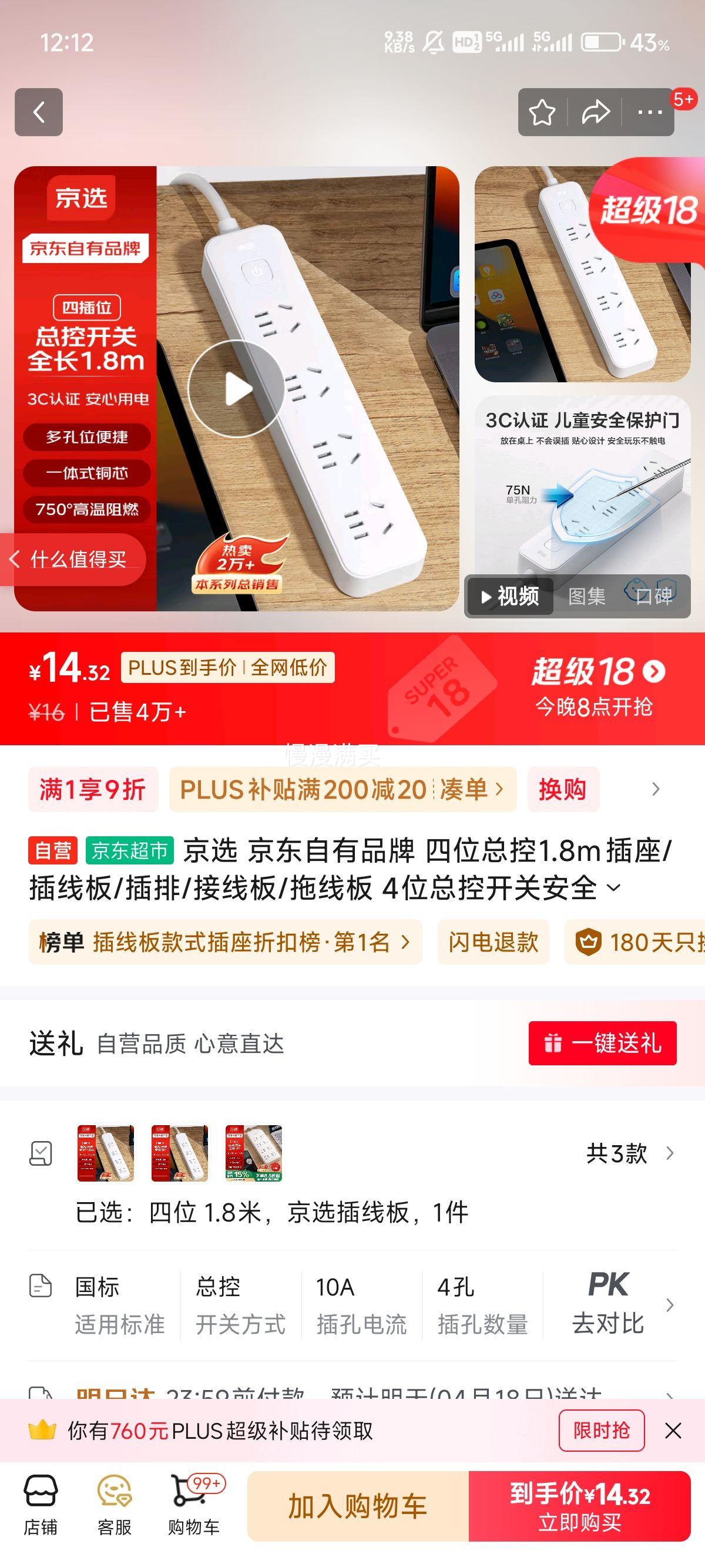Dismiss the PLUS subsidy banner
Screen dimensions: 705x1568
[x=673, y=1431]
